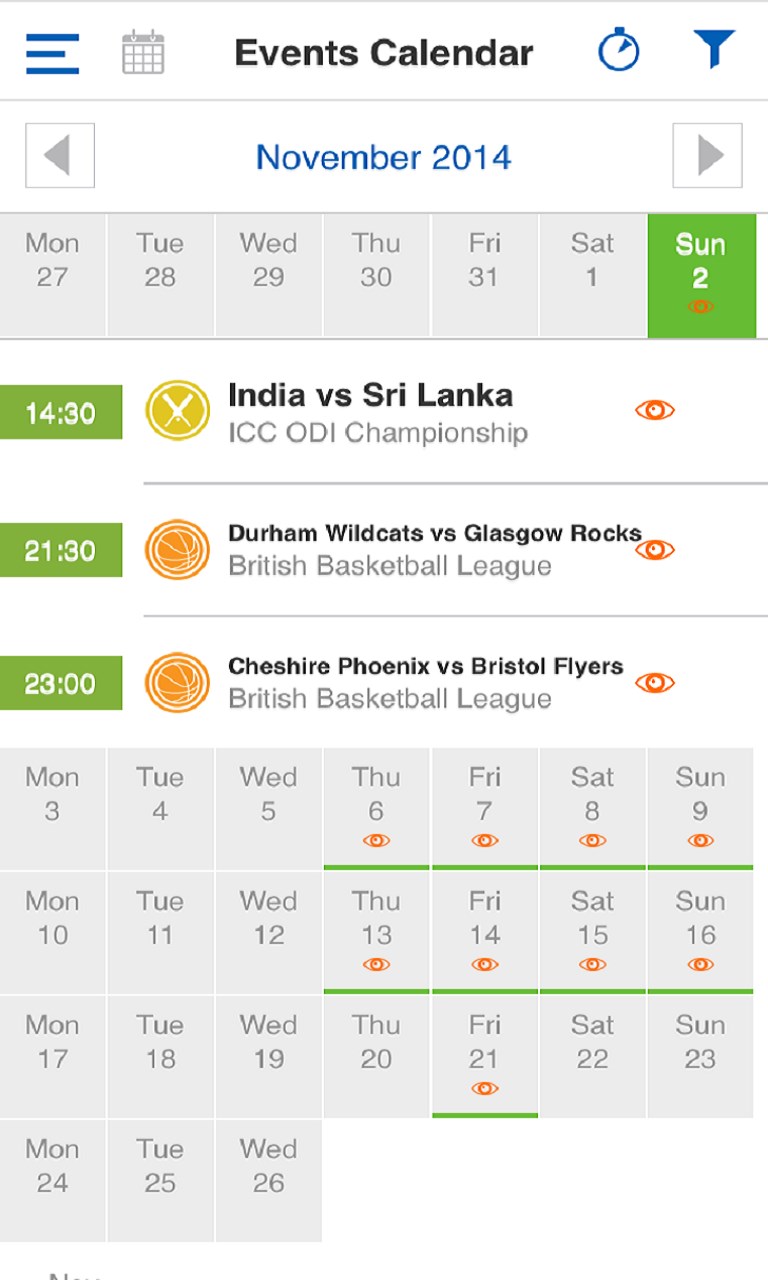This screenshot has height=1280, width=768.
Task: Select Fri 21 in the calendar
Action: [x=484, y=1055]
